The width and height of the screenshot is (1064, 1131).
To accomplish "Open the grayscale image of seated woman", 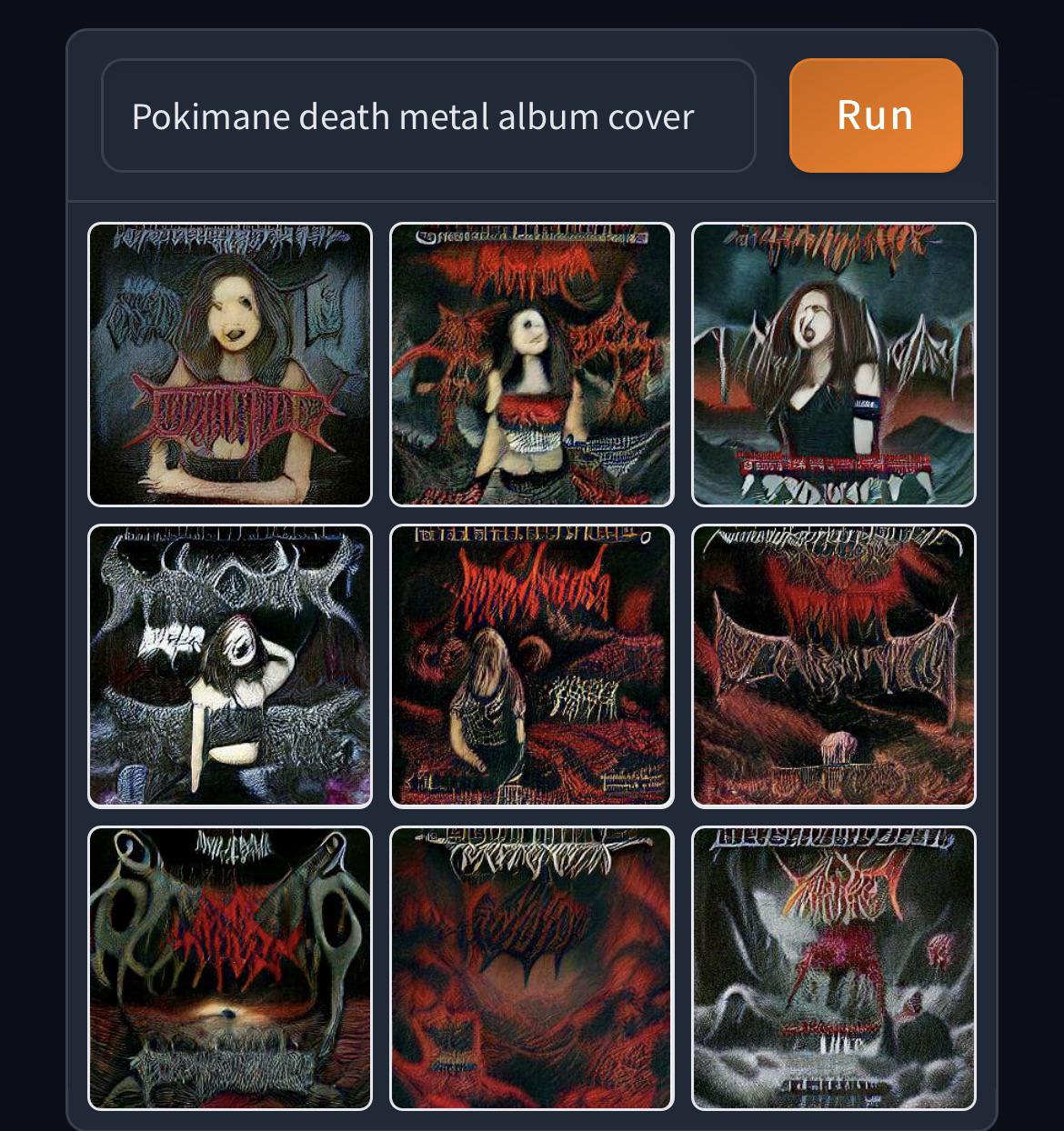I will tap(230, 666).
